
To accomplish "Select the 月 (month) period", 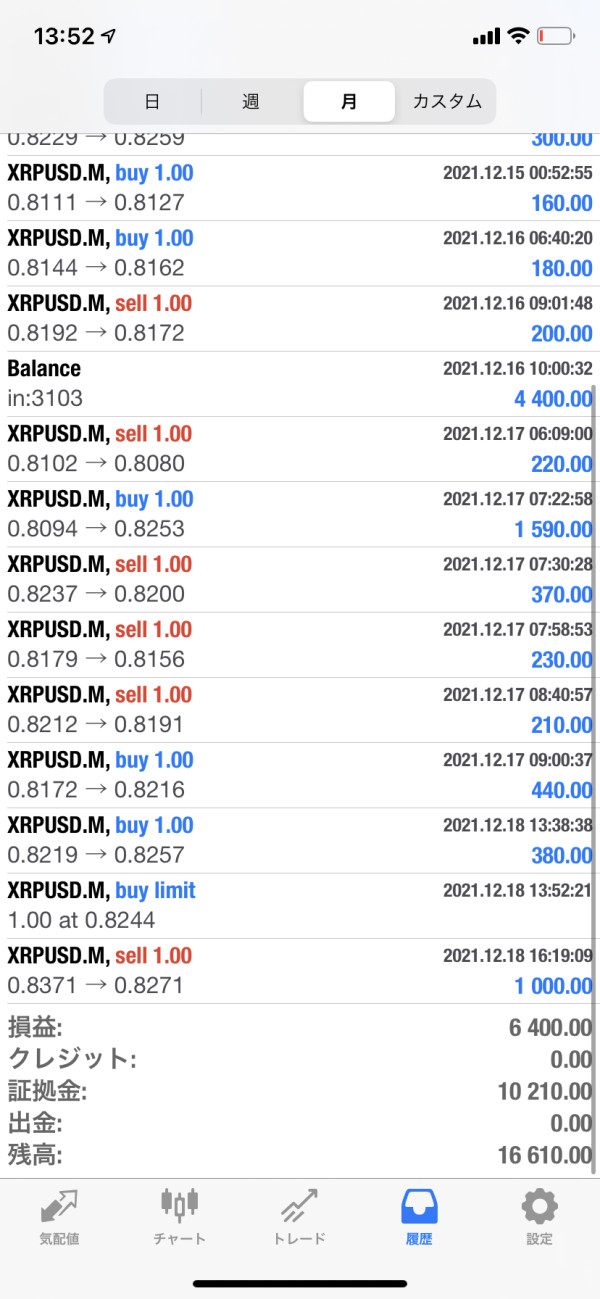I will (x=348, y=101).
